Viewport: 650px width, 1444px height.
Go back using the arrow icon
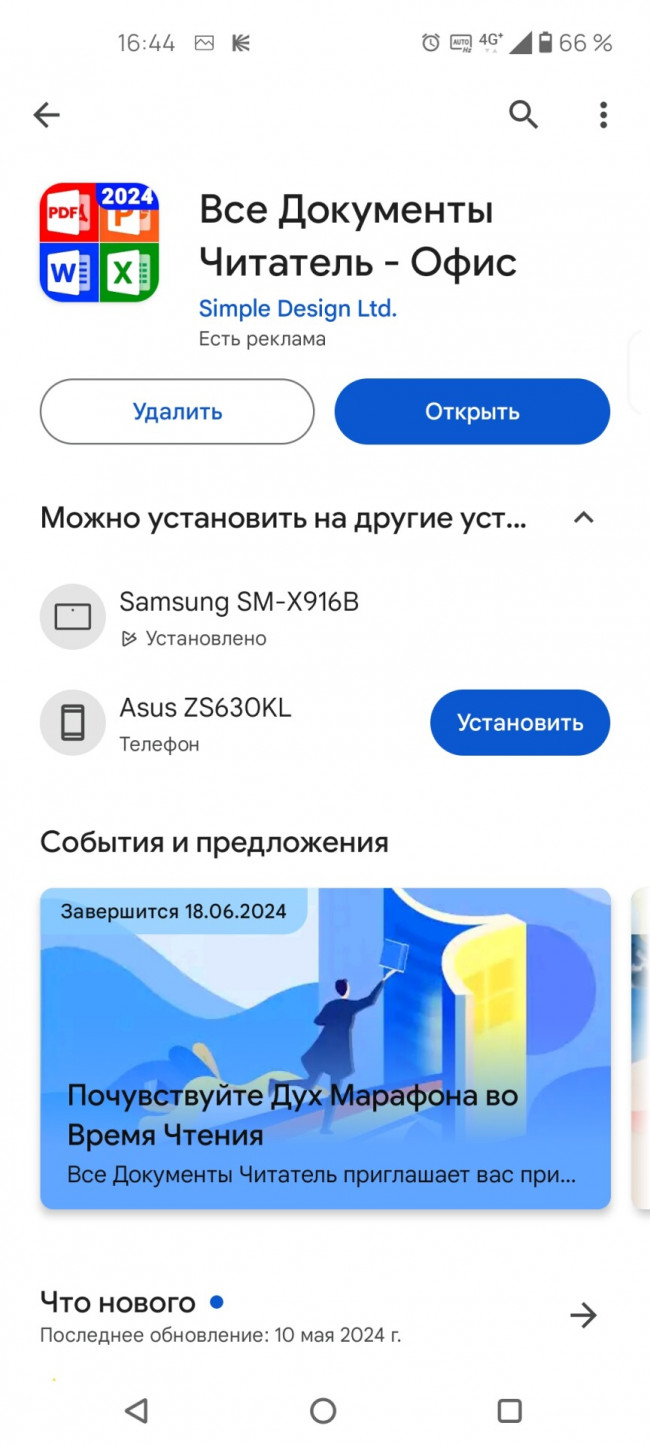coord(47,115)
